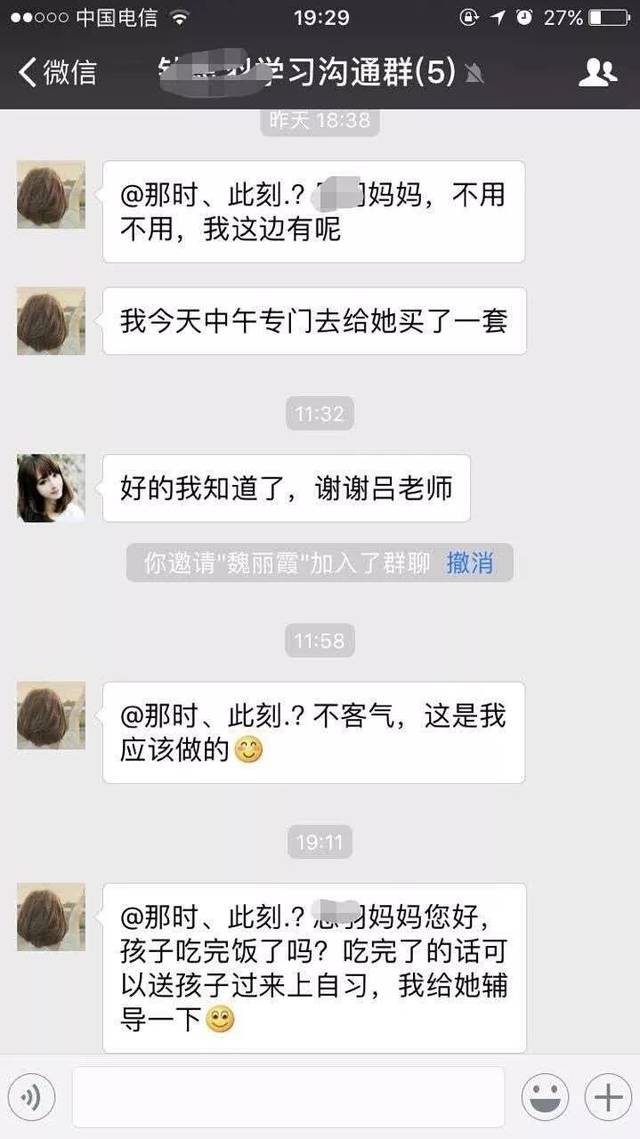Switch to voice message input

32,1098
